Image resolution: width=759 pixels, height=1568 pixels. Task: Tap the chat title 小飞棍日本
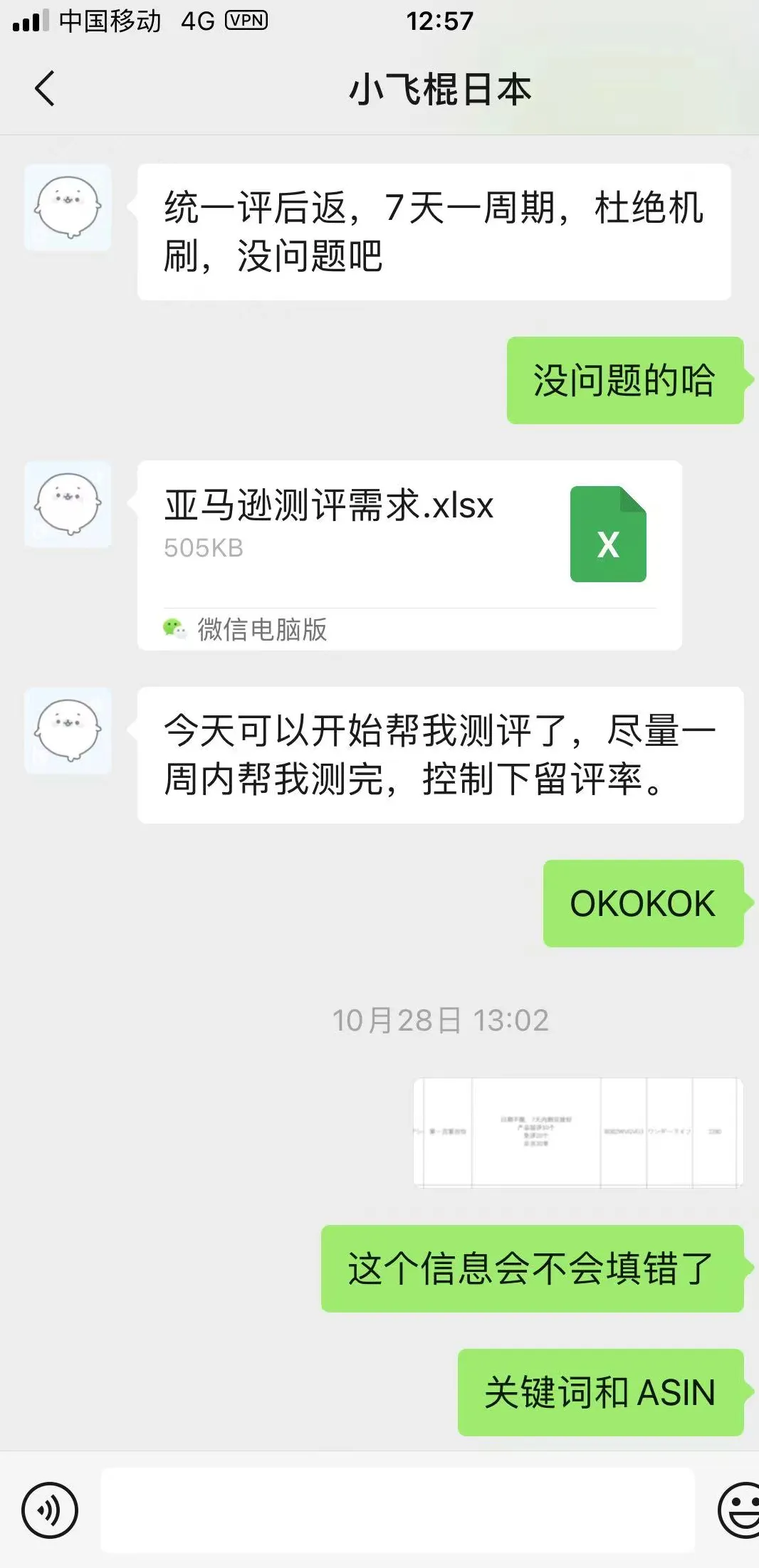(442, 88)
